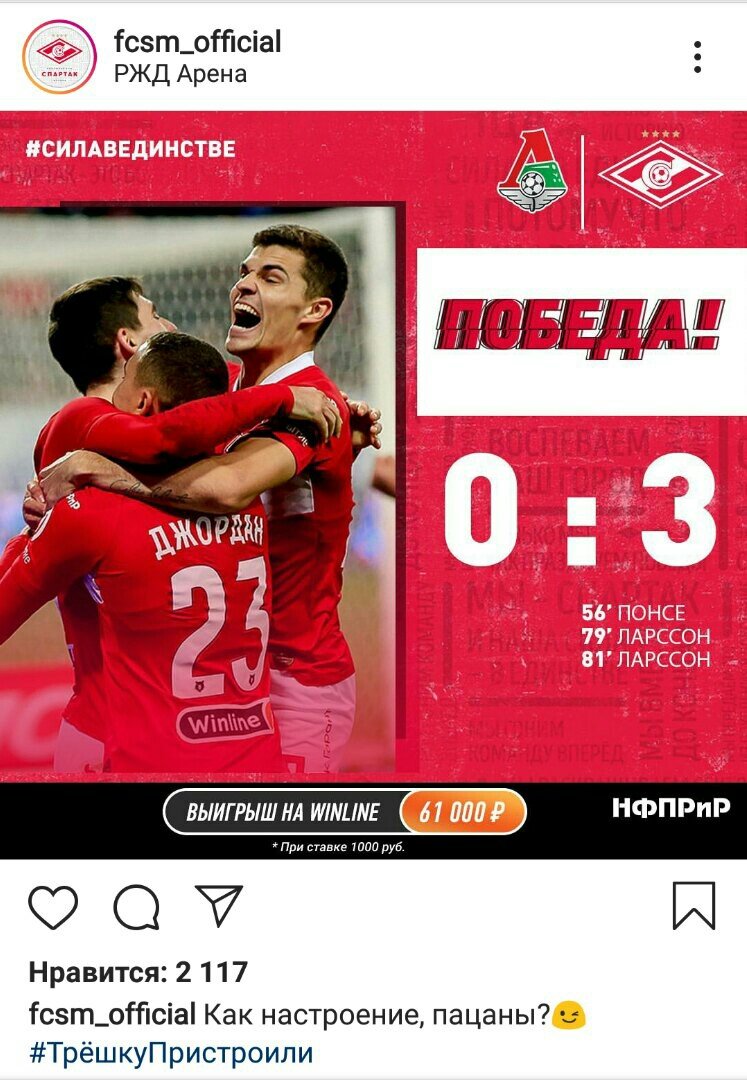Open the fcsm_official username in the post header
The image size is (747, 1080).
[197, 42]
